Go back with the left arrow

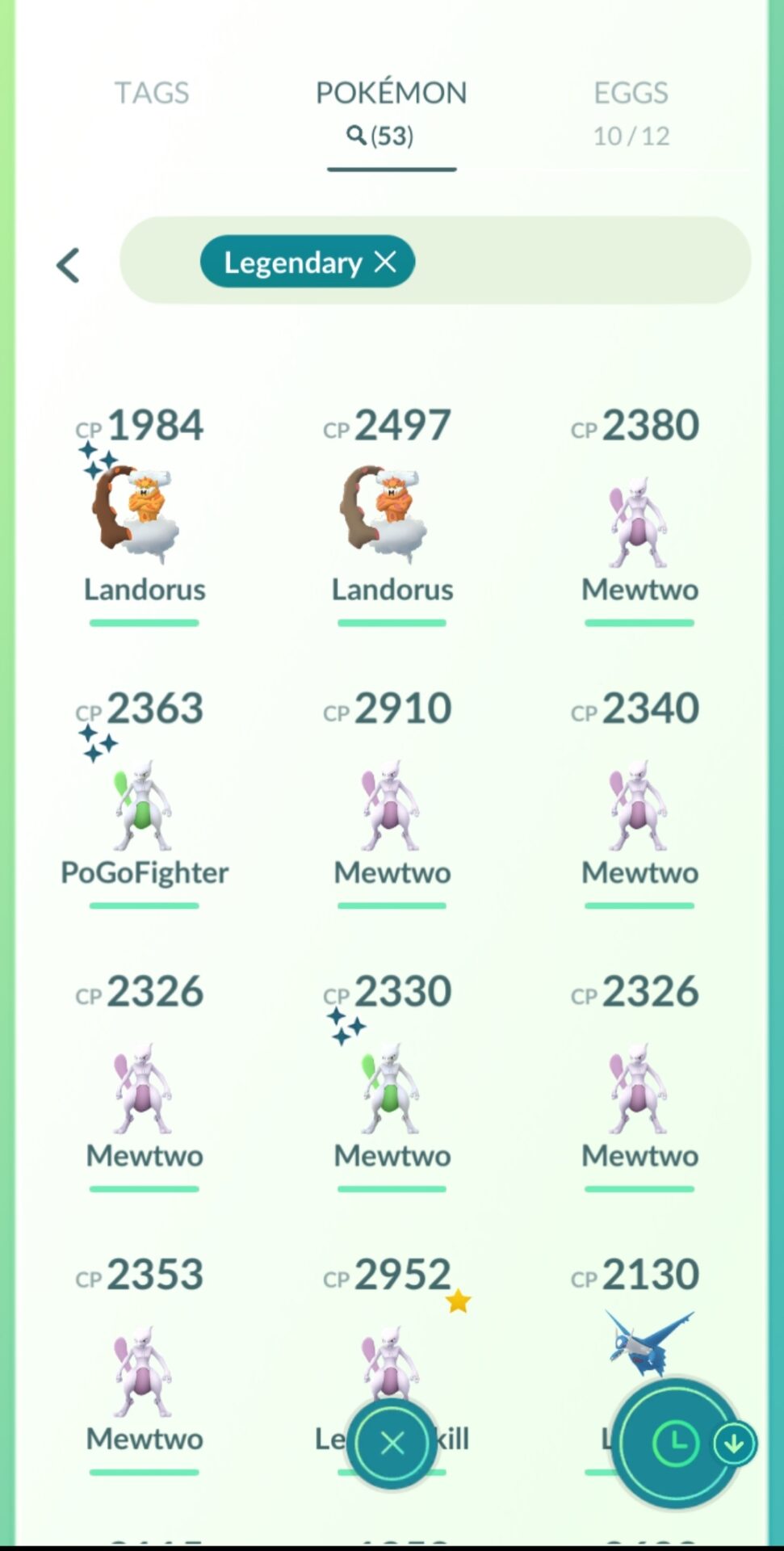click(68, 265)
